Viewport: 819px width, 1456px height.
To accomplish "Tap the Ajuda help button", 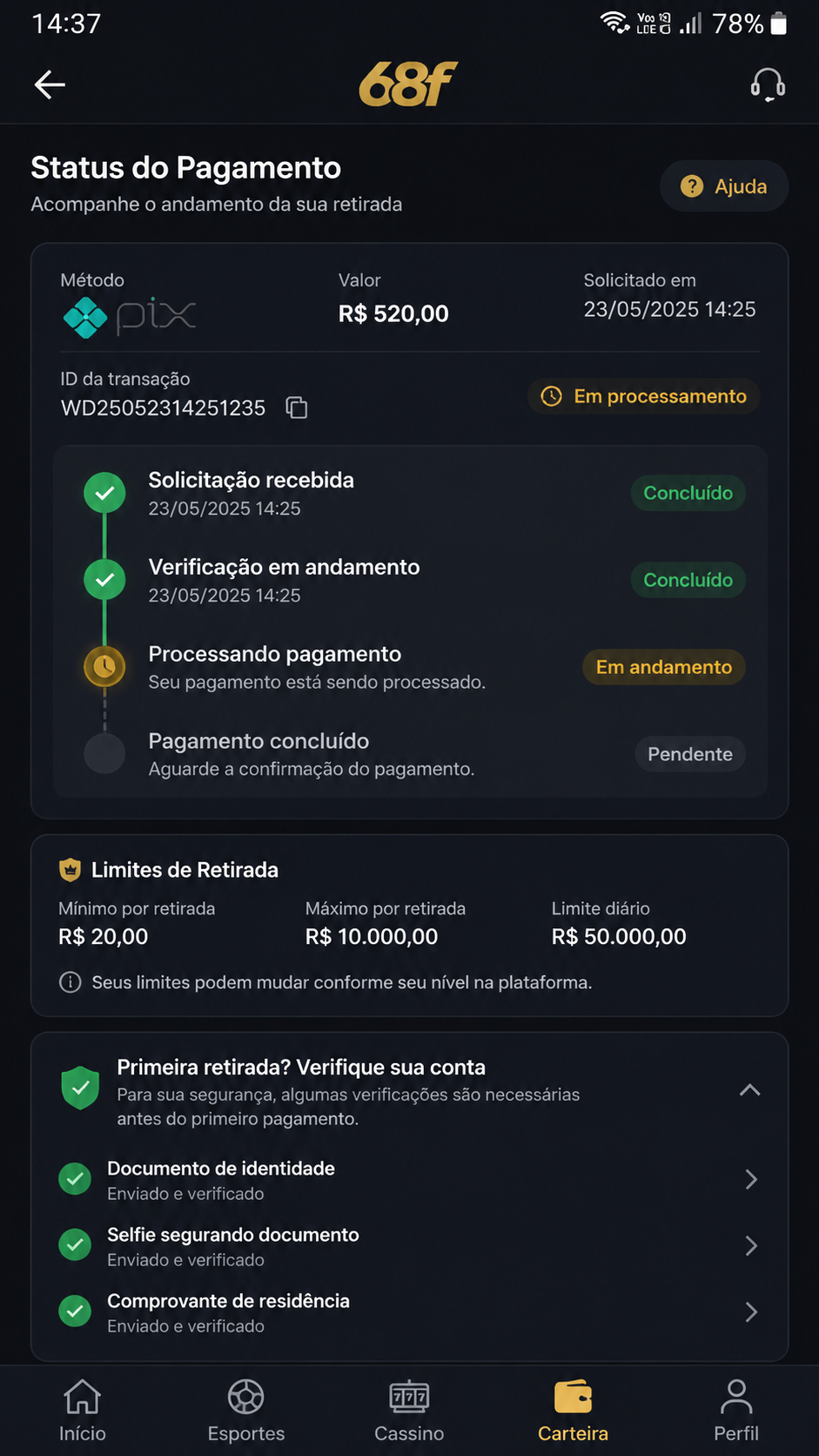I will pos(724,186).
